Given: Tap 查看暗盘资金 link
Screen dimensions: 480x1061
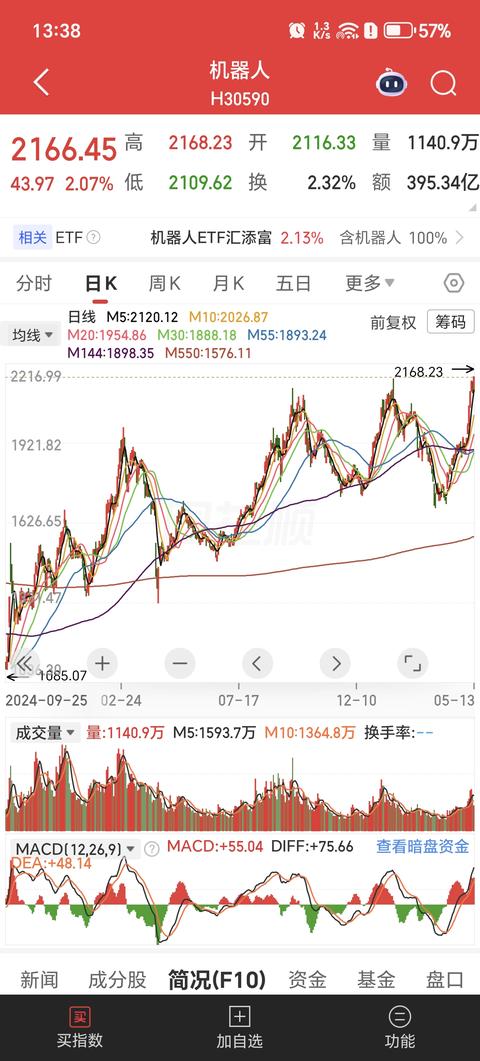Looking at the screenshot, I should (x=422, y=846).
